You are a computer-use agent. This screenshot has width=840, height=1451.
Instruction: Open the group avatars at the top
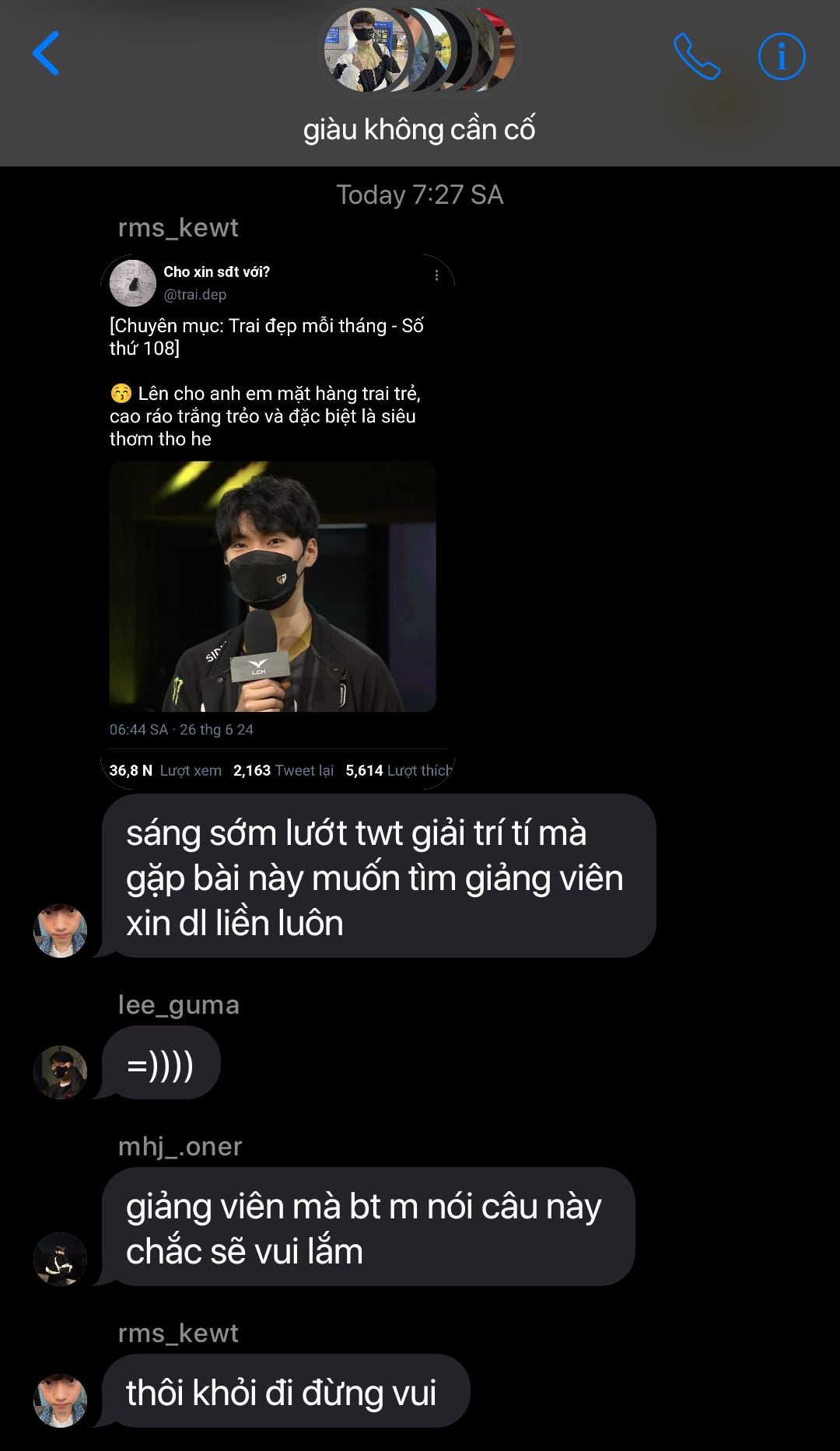[419, 50]
